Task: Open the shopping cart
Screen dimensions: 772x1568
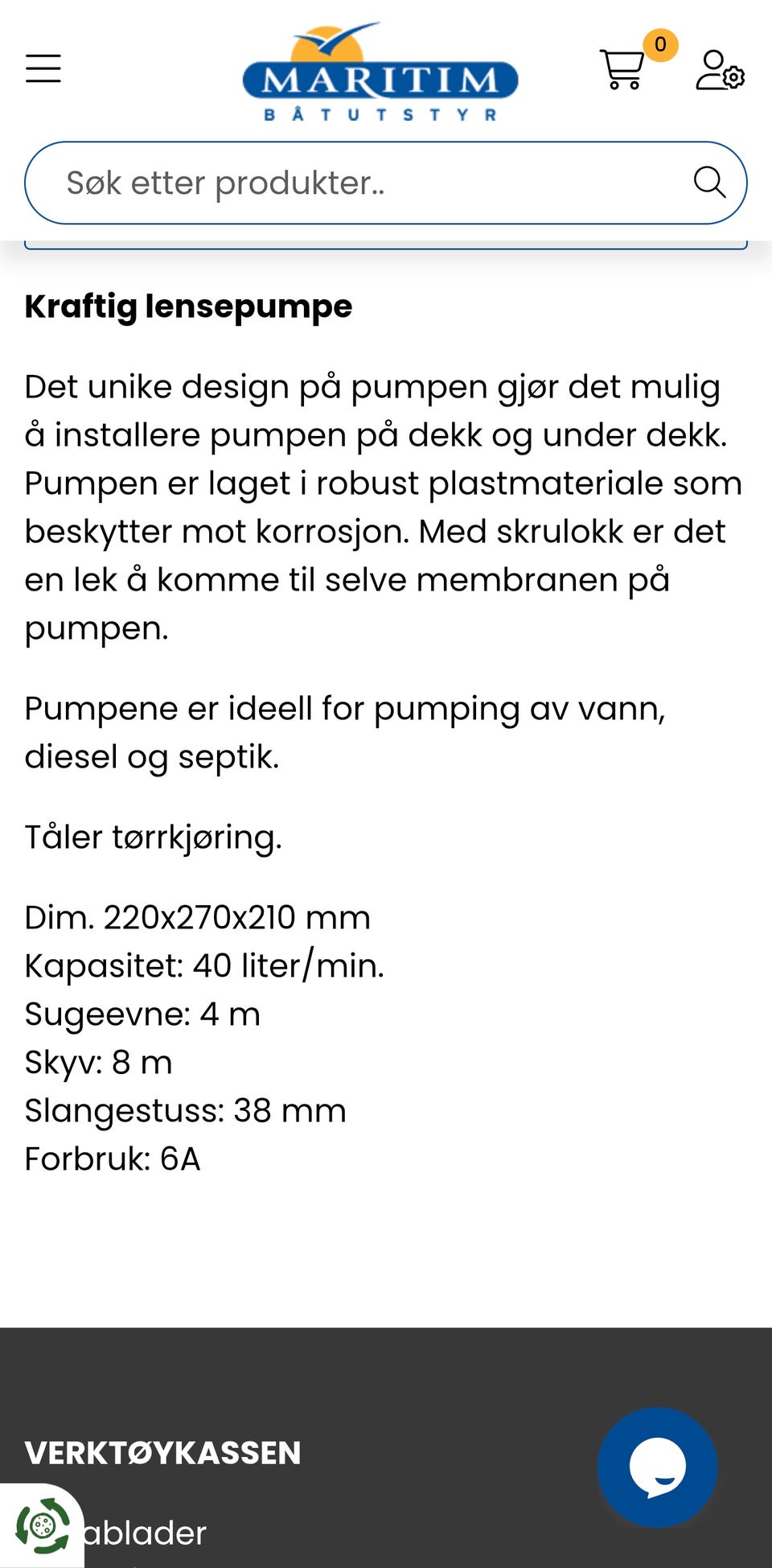Action: point(623,69)
